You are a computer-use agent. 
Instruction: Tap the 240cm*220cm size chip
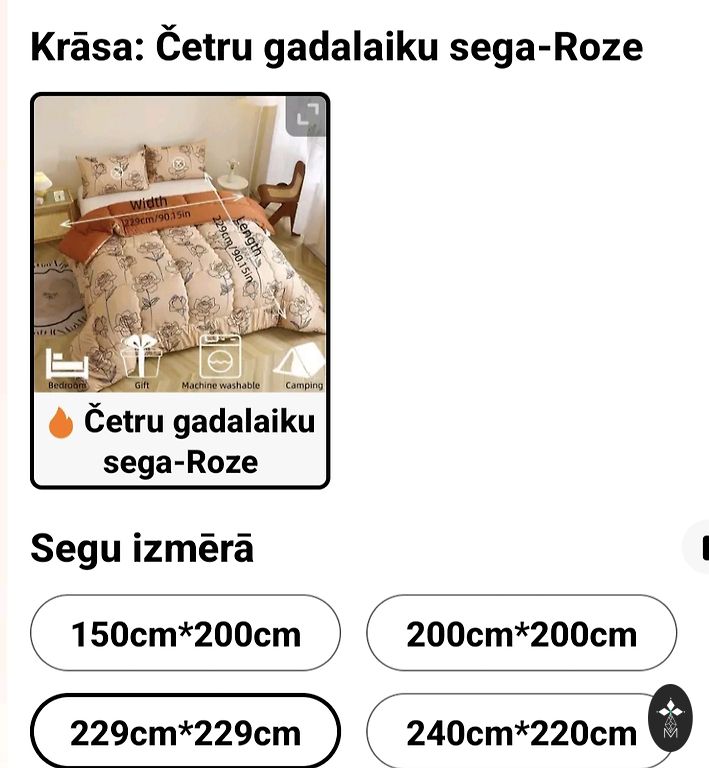(x=510, y=733)
